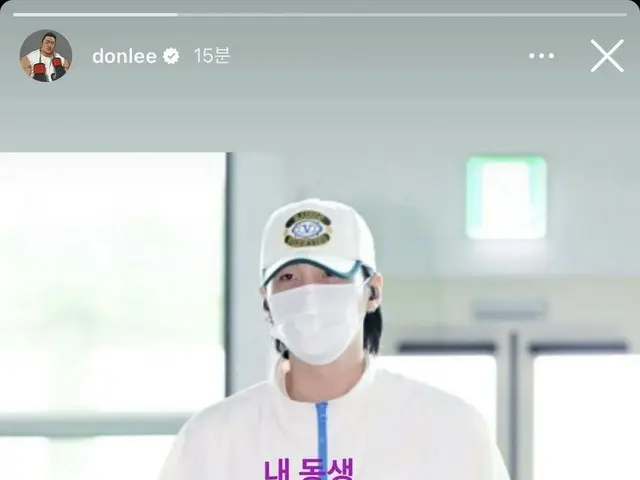Close the story viewer
Viewport: 640px width, 480px height.
tap(606, 56)
